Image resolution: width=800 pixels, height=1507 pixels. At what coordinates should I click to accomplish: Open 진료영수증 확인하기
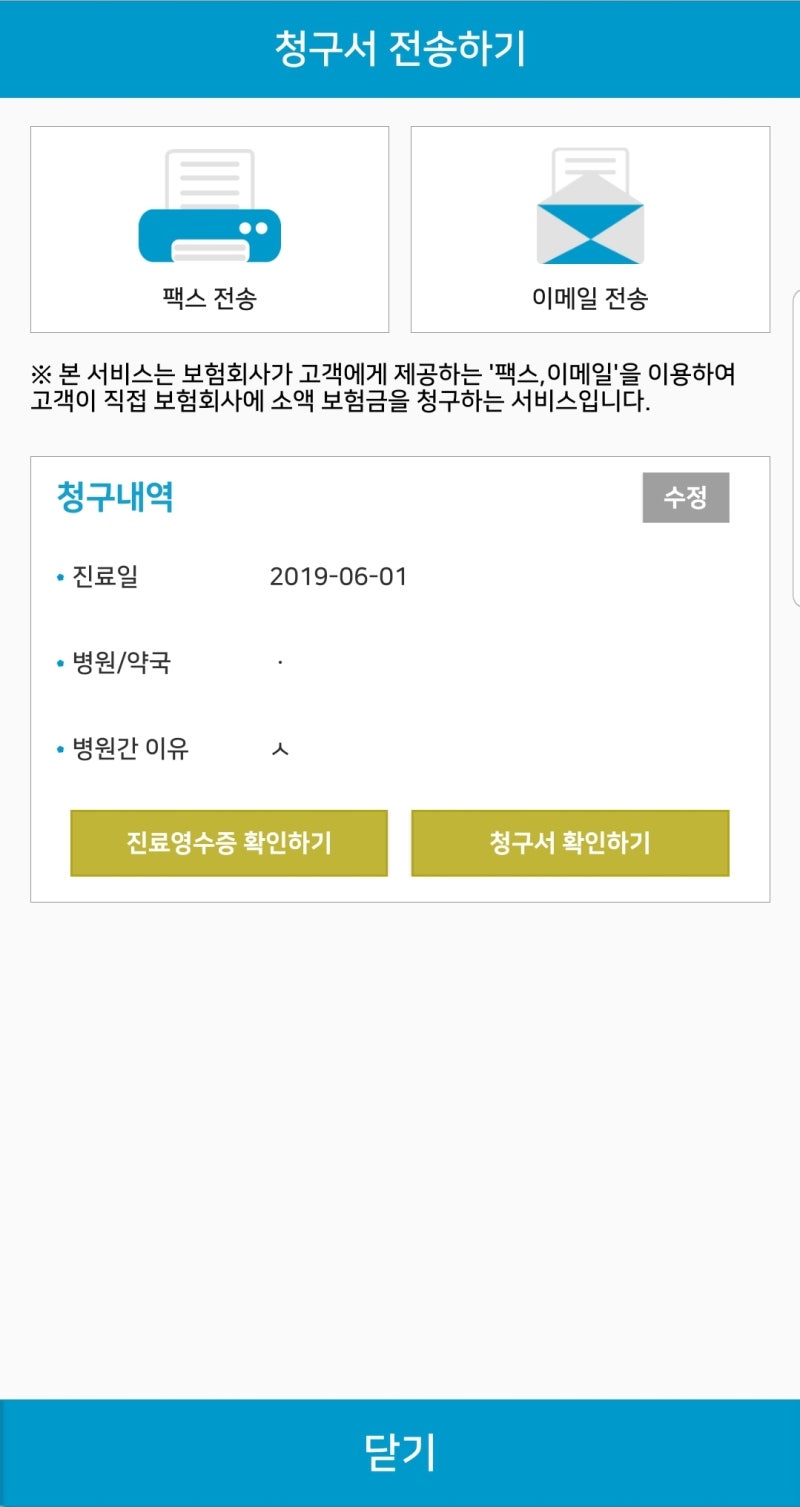(x=229, y=843)
